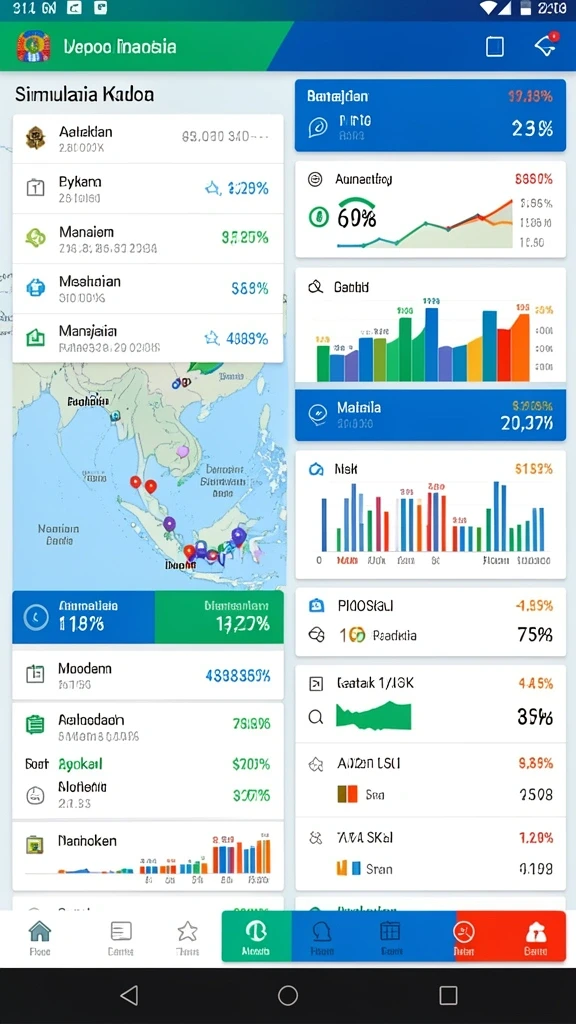Open the Msk bar chart card
Image resolution: width=576 pixels, height=1024 pixels.
[x=430, y=515]
